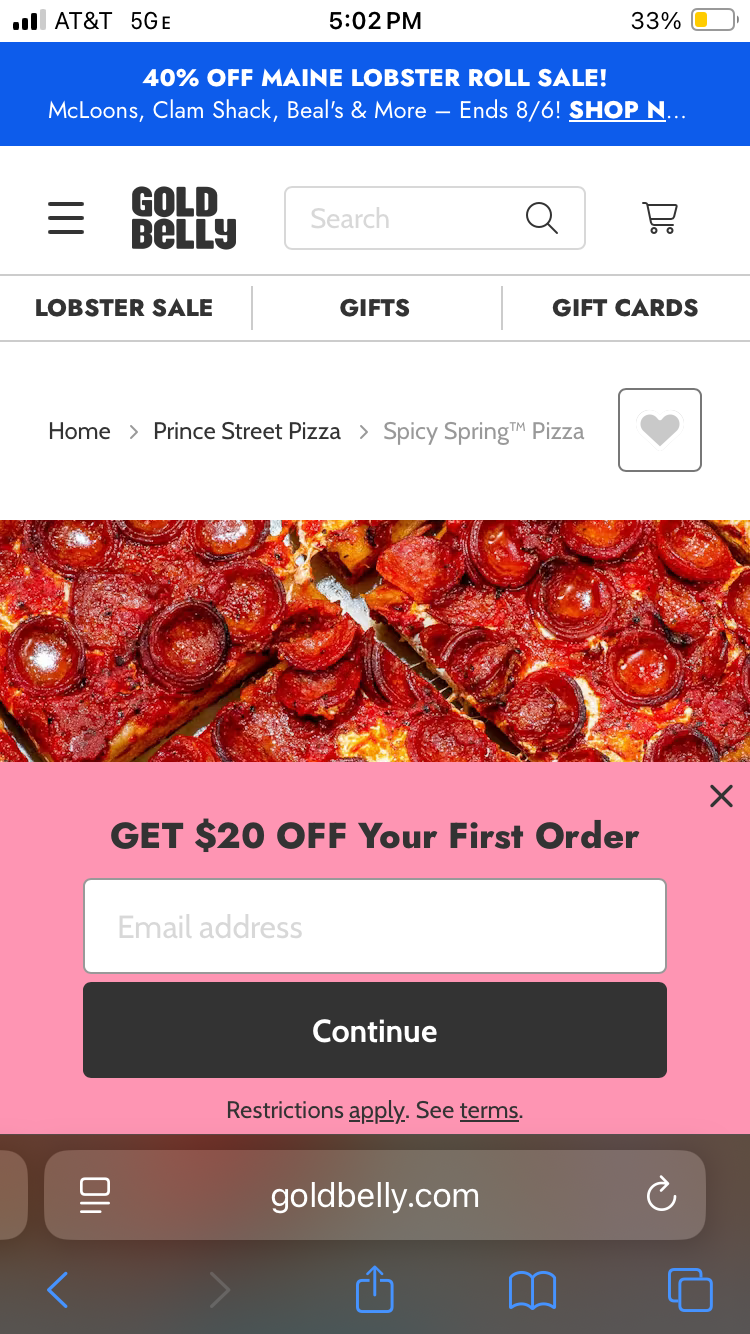Go back in Safari

coord(58,1290)
